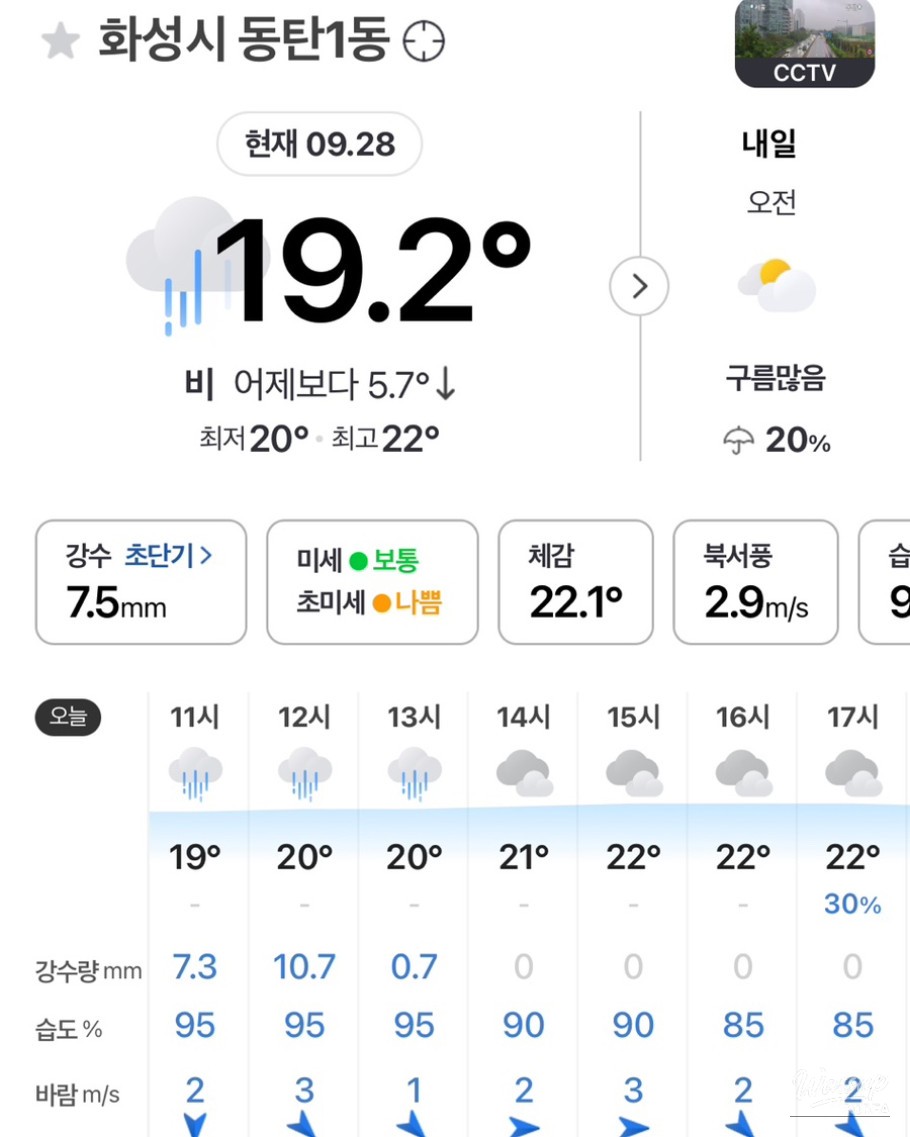The width and height of the screenshot is (910, 1137).
Task: Refresh current location with crosshair icon
Action: (423, 42)
